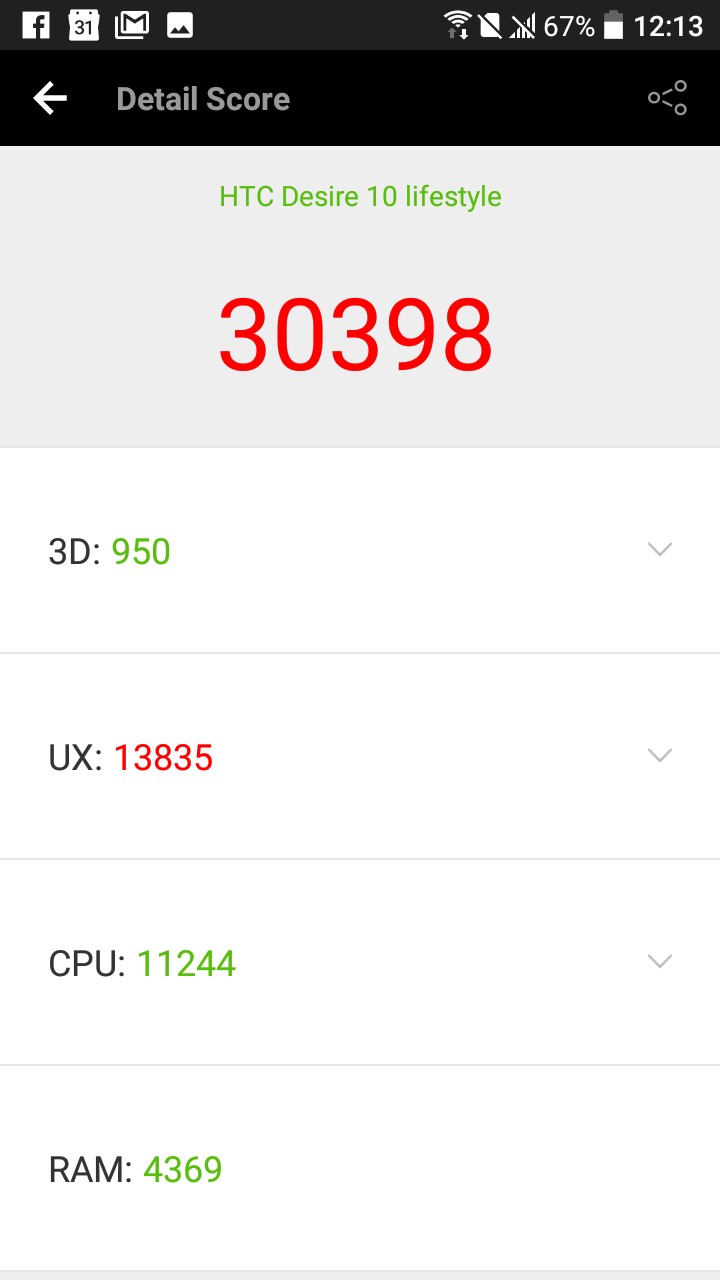
Task: Expand the UX score breakdown
Action: coord(659,755)
